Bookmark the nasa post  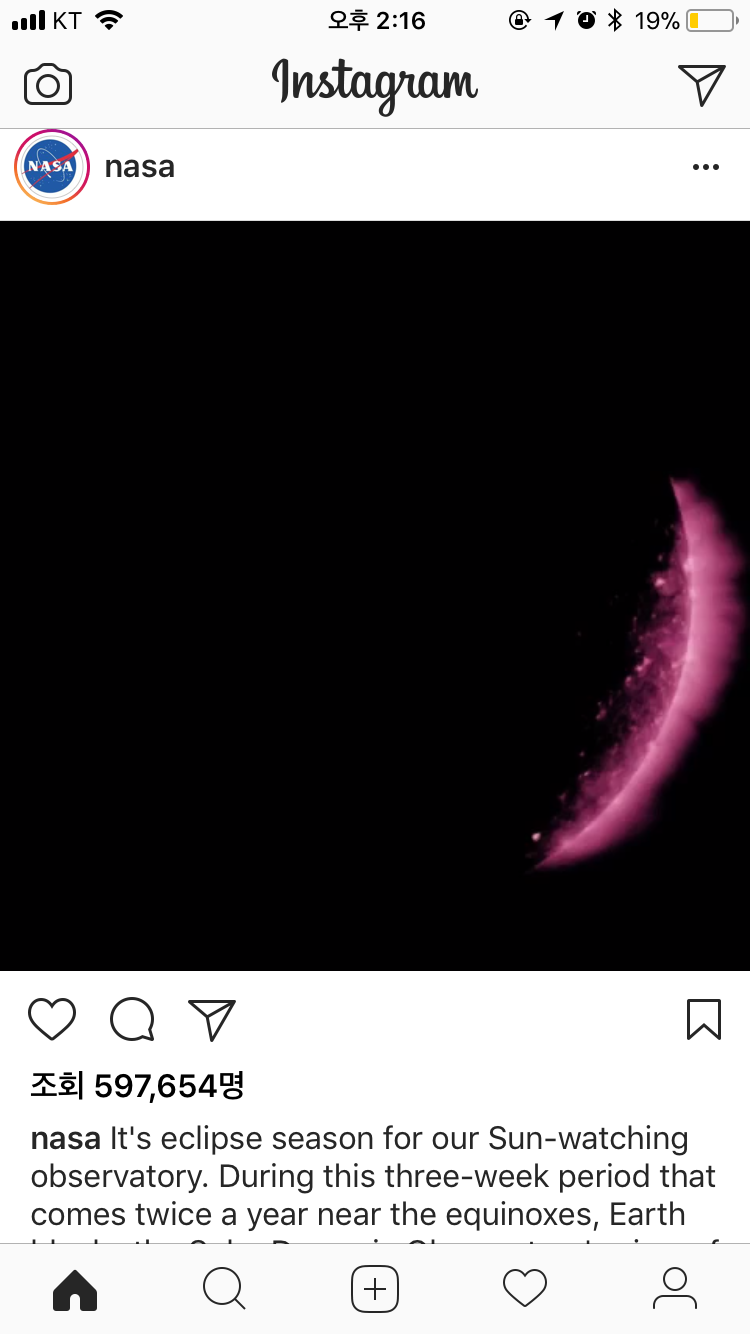click(x=704, y=1019)
